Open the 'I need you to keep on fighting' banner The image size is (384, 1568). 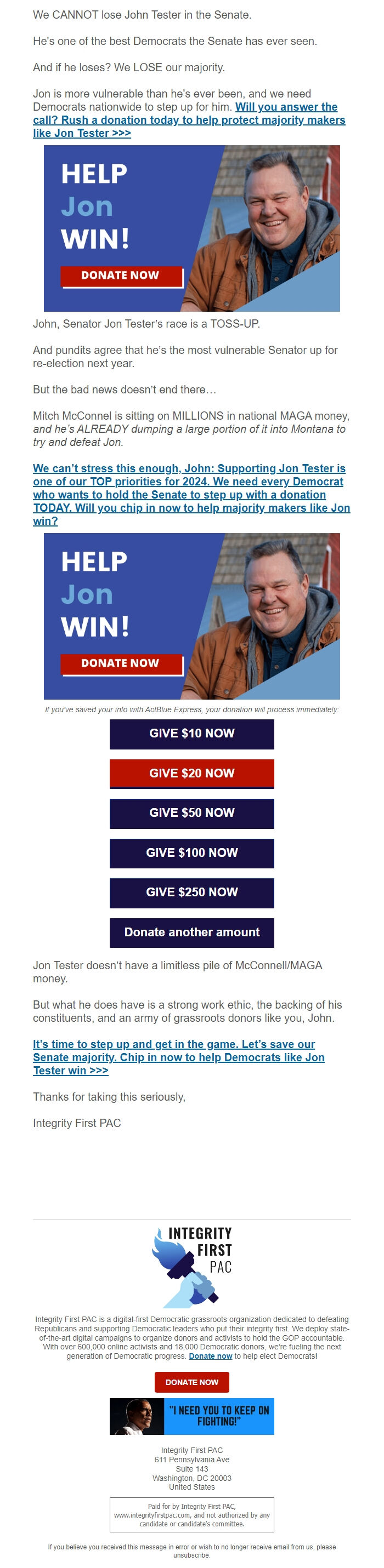pos(191,1416)
